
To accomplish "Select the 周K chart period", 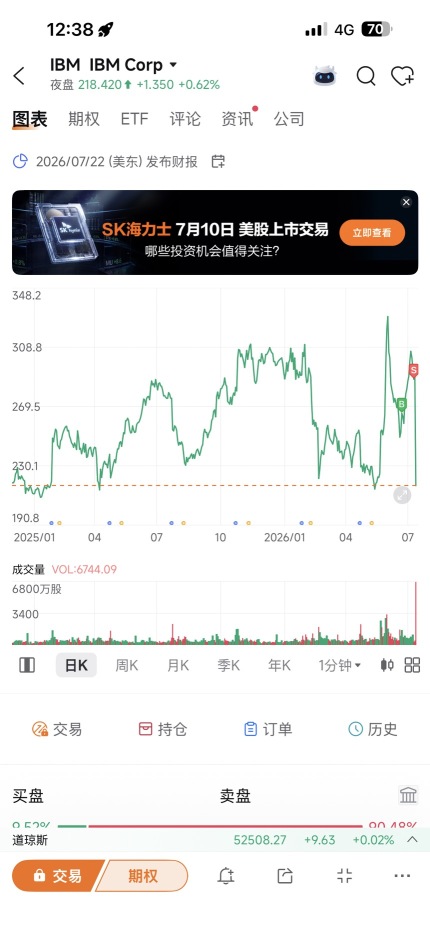I will tap(127, 665).
